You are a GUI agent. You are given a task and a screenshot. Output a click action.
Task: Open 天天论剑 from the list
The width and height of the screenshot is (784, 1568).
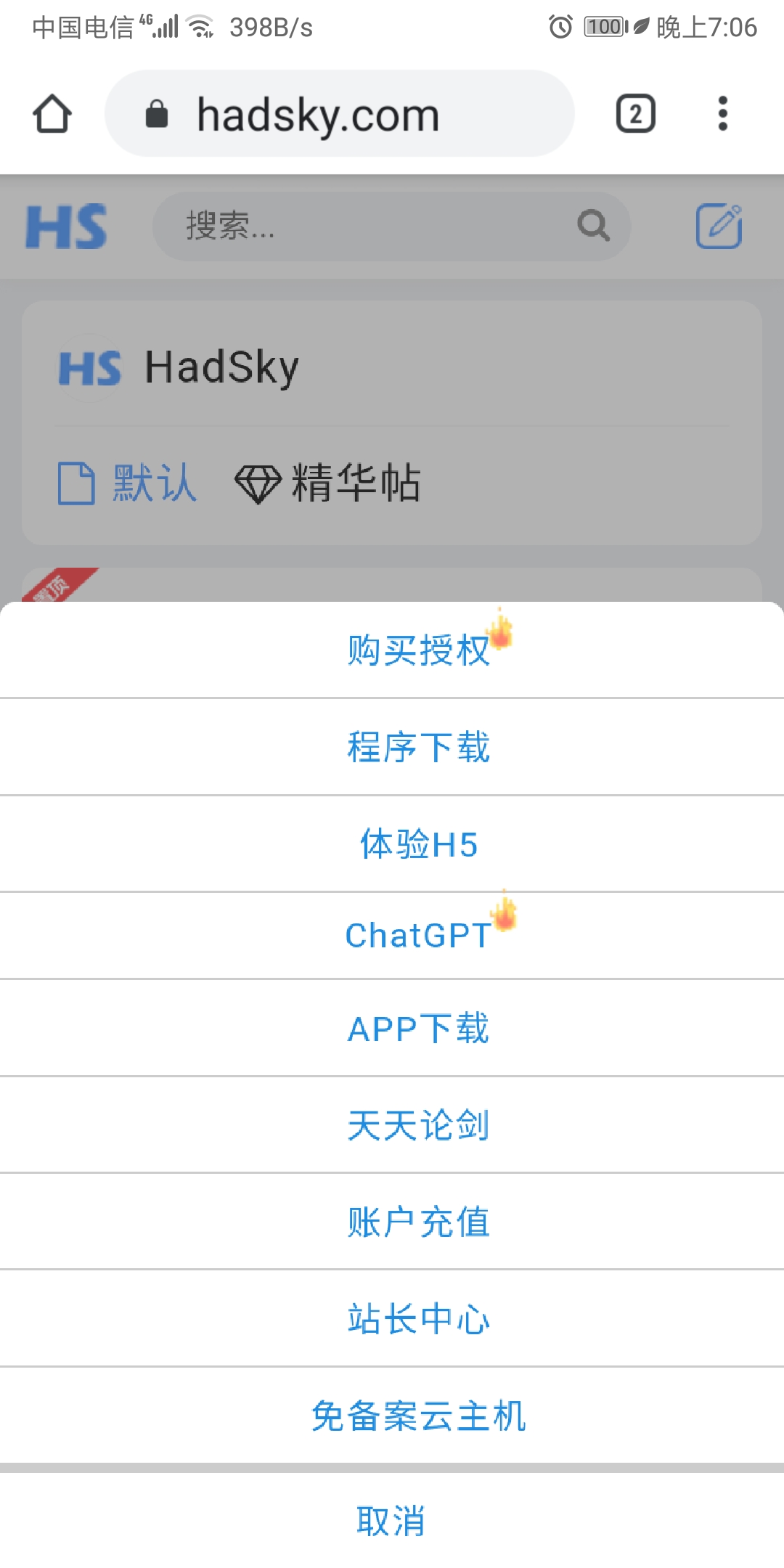(x=392, y=1124)
